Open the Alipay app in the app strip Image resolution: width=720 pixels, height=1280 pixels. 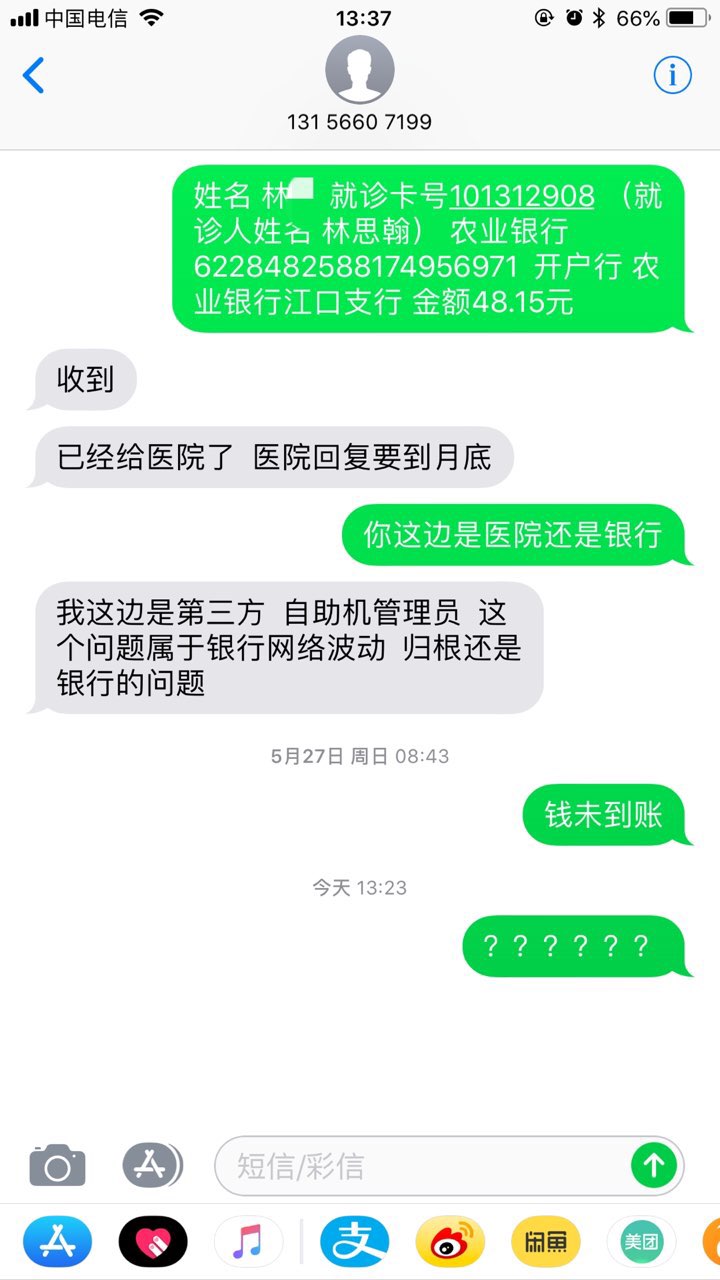tap(357, 1240)
